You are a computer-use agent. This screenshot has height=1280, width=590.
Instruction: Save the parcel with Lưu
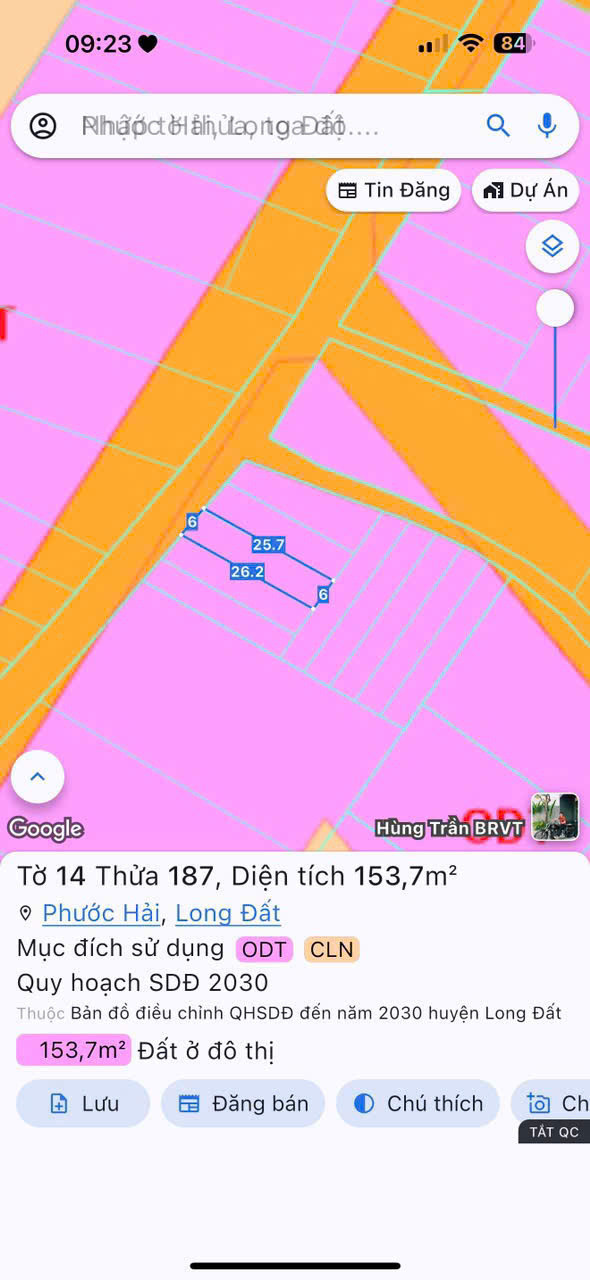tap(83, 1103)
